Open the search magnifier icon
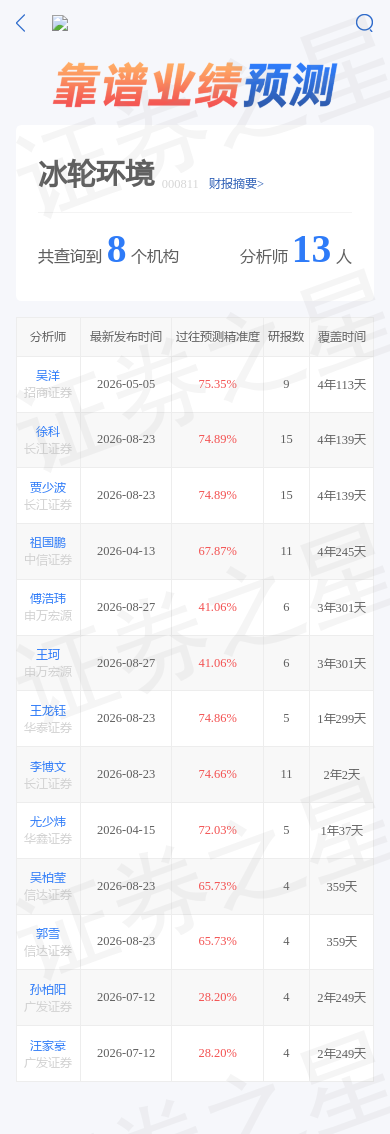This screenshot has height=1134, width=390. point(365,23)
